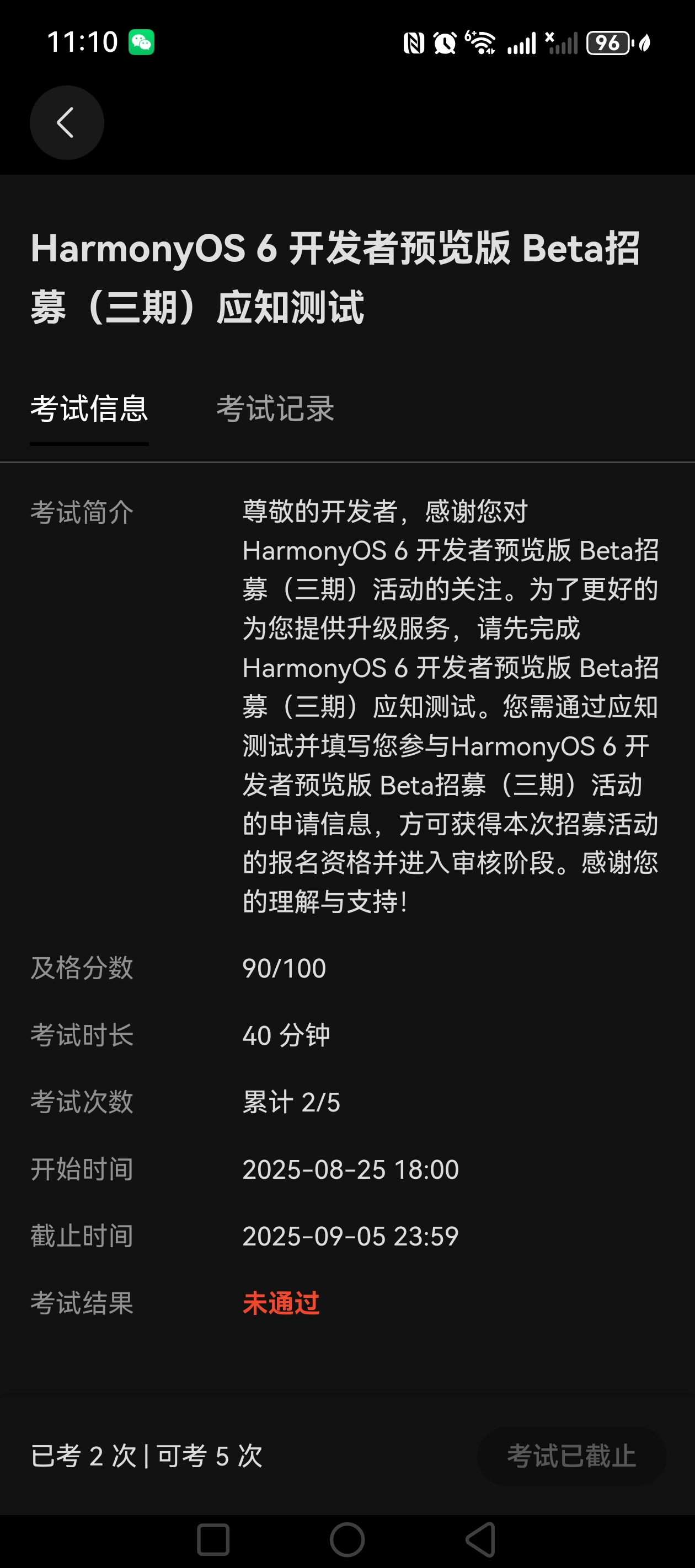This screenshot has height=1568, width=695.
Task: Switch to the 考试记录 tab
Action: pyautogui.click(x=275, y=409)
